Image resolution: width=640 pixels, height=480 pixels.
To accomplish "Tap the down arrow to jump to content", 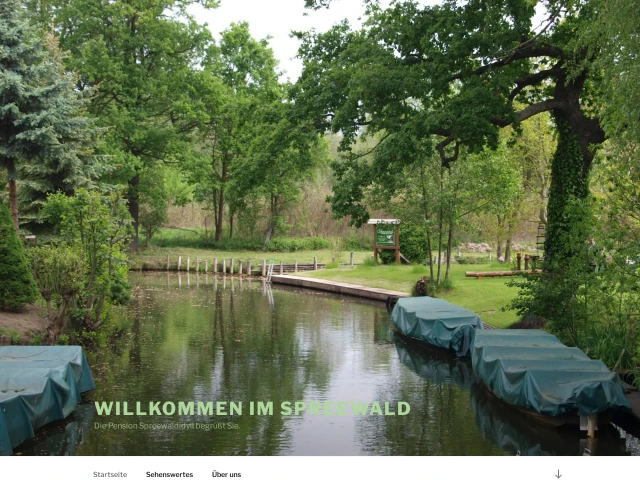I will (x=558, y=474).
